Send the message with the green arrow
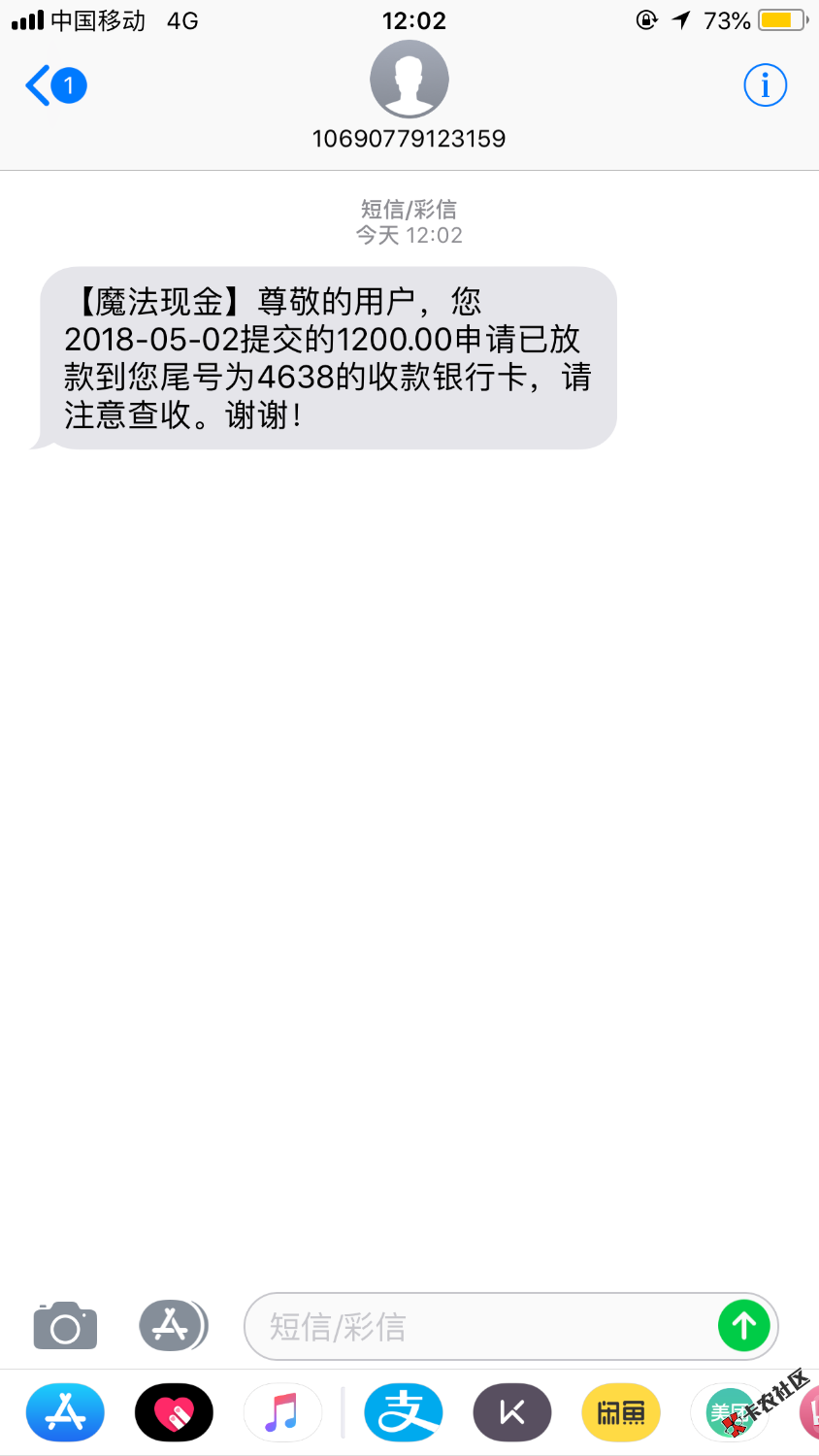The width and height of the screenshot is (819, 1456). click(x=744, y=1326)
